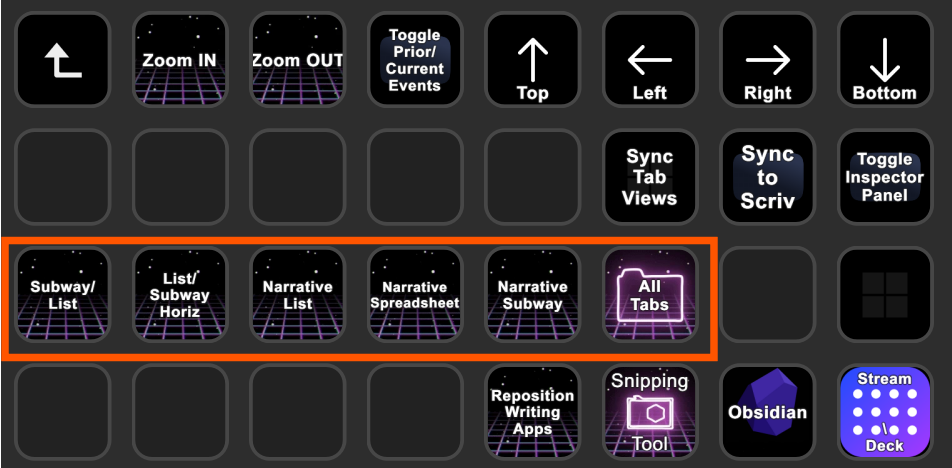Open the All Tabs folder
952x468 pixels.
(x=650, y=295)
